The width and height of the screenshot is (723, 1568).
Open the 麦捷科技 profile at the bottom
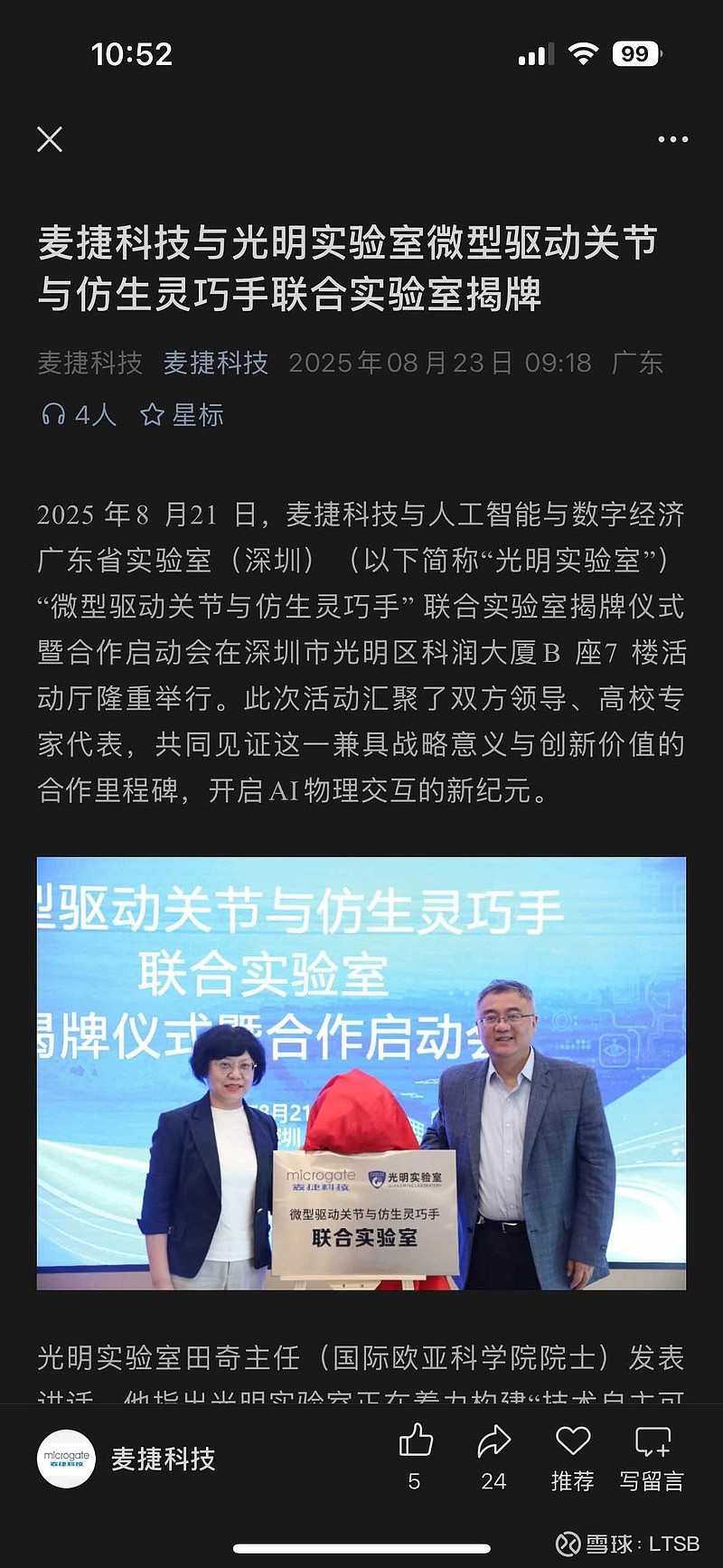127,1459
